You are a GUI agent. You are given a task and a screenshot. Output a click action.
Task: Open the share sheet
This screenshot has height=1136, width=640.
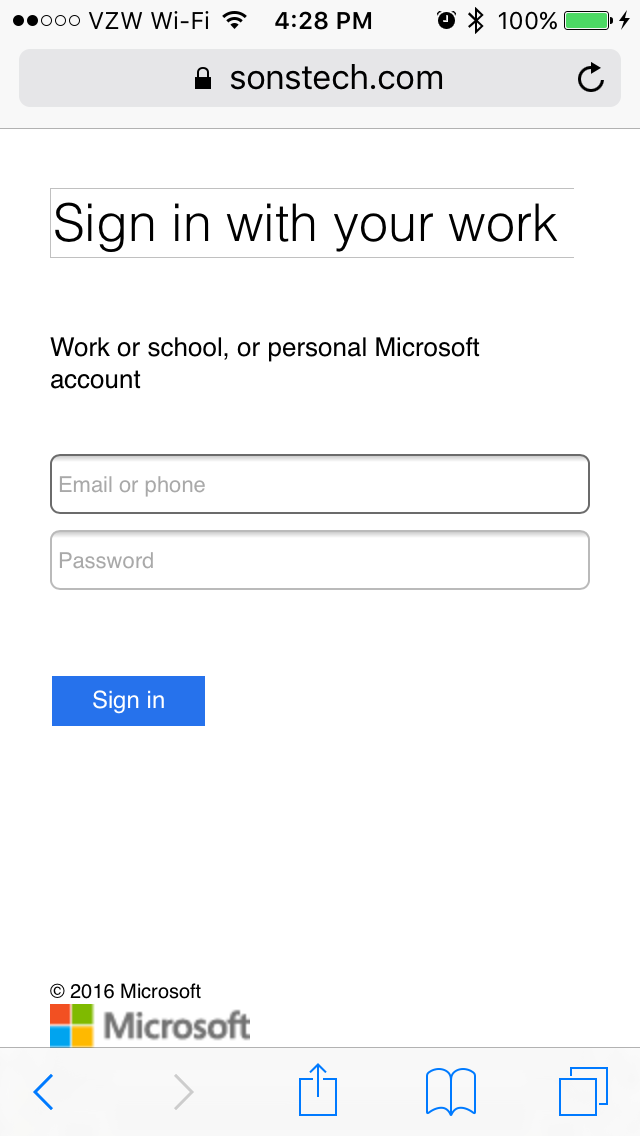coord(318,1089)
